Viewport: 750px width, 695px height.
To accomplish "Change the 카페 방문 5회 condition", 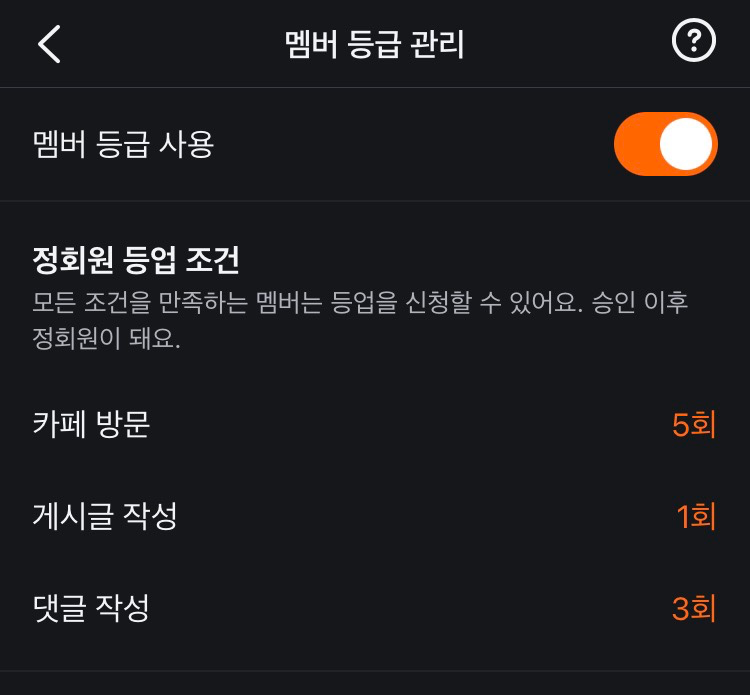I will (375, 424).
